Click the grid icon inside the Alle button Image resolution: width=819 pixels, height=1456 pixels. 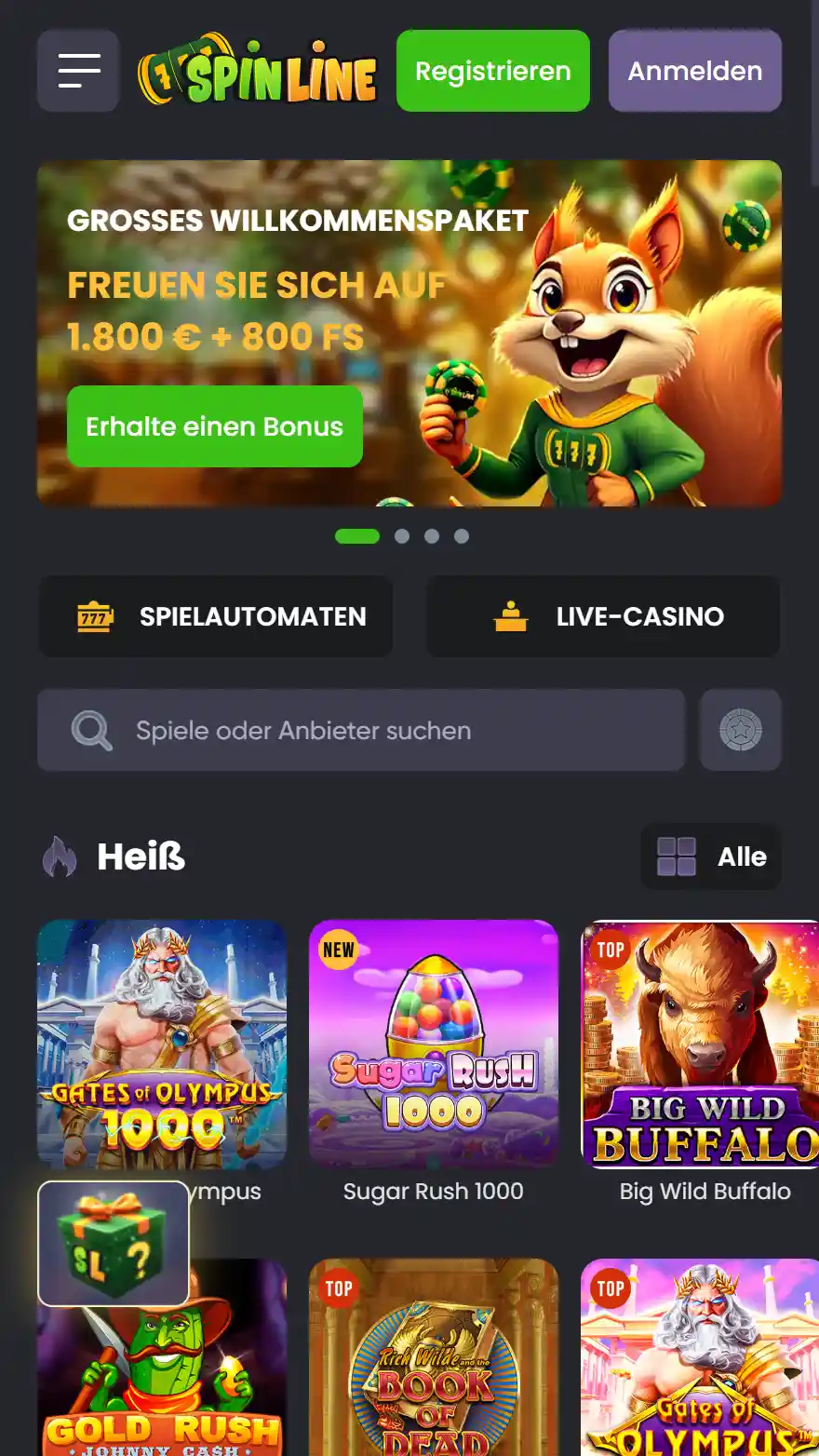678,856
